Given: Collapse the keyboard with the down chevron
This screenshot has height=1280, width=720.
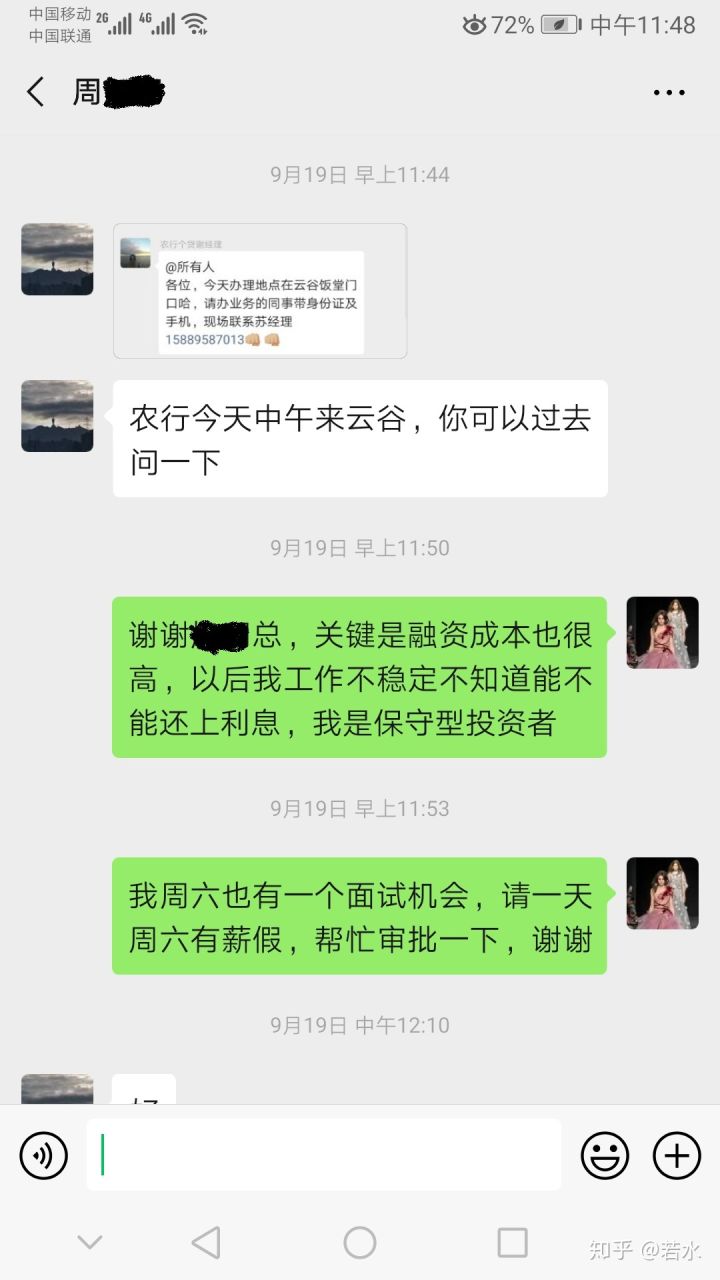Looking at the screenshot, I should pyautogui.click(x=90, y=1243).
